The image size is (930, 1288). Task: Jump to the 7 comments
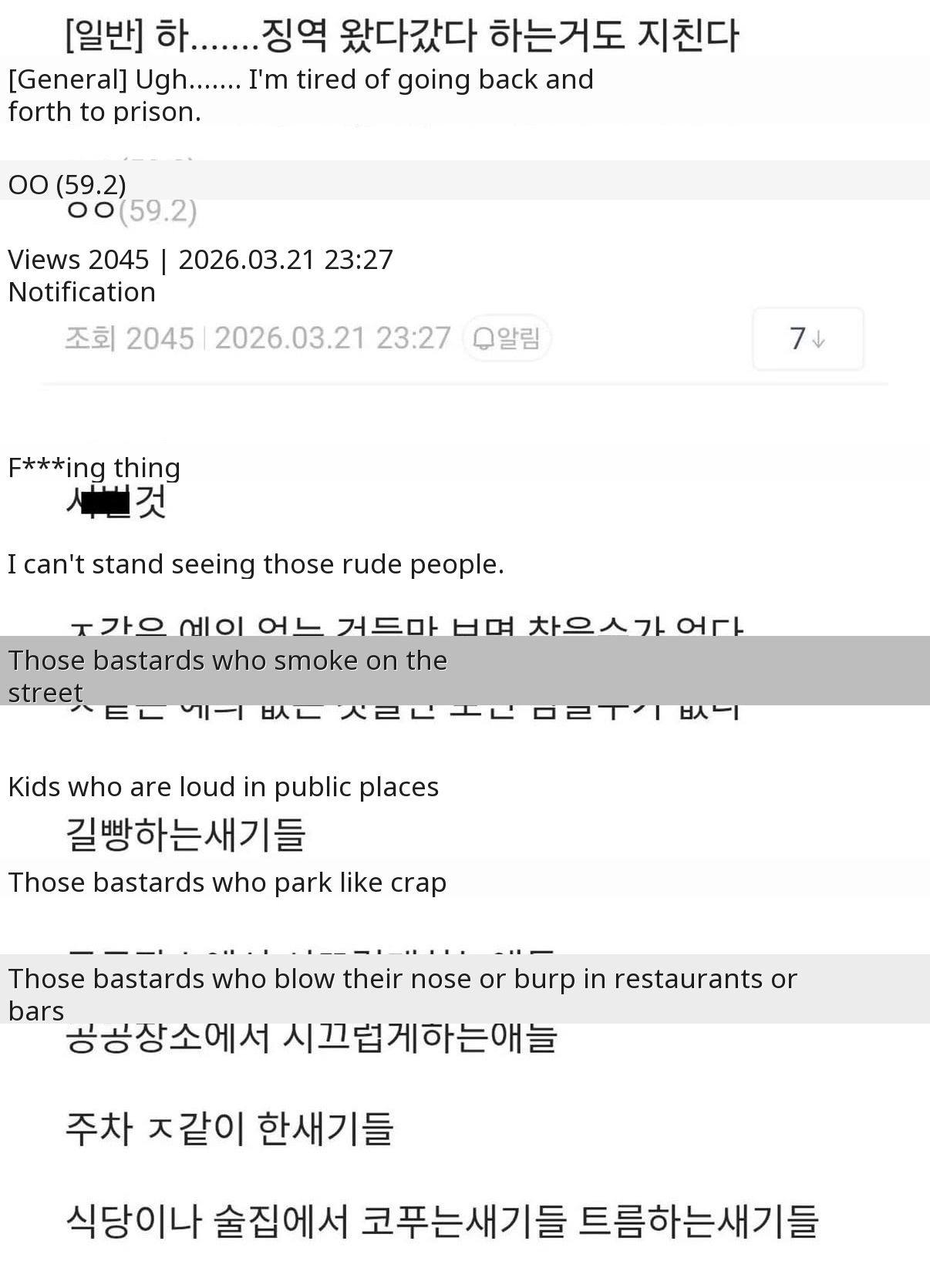[x=807, y=339]
